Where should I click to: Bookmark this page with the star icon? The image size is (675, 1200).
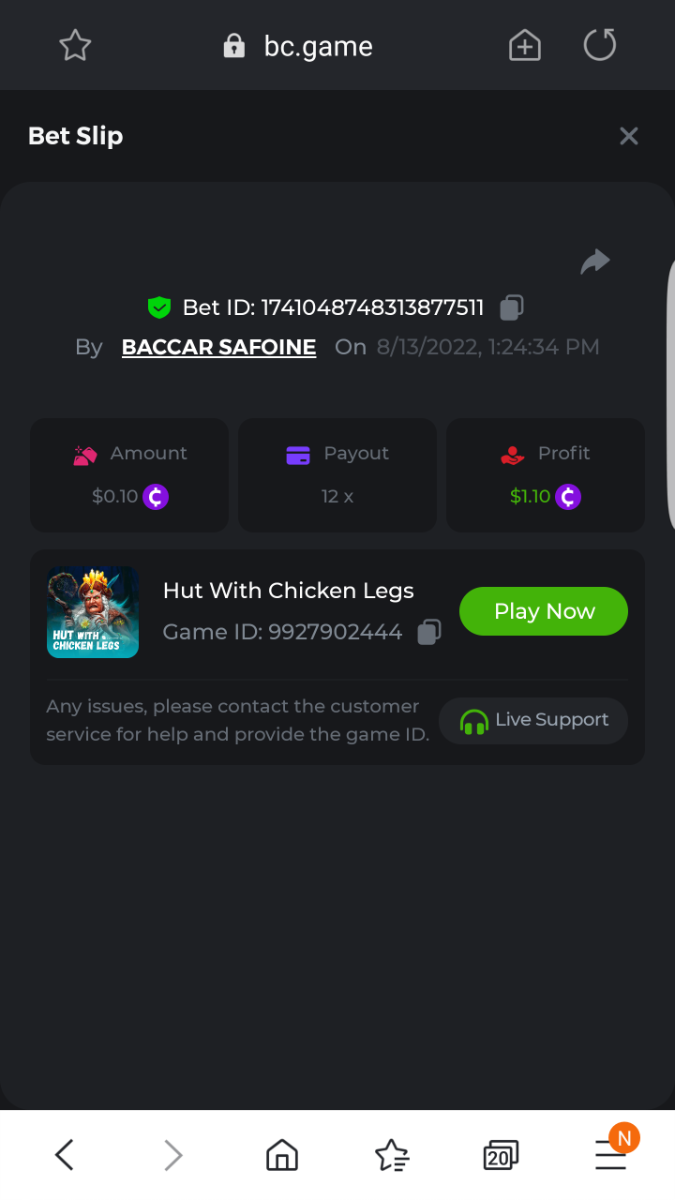pyautogui.click(x=75, y=45)
